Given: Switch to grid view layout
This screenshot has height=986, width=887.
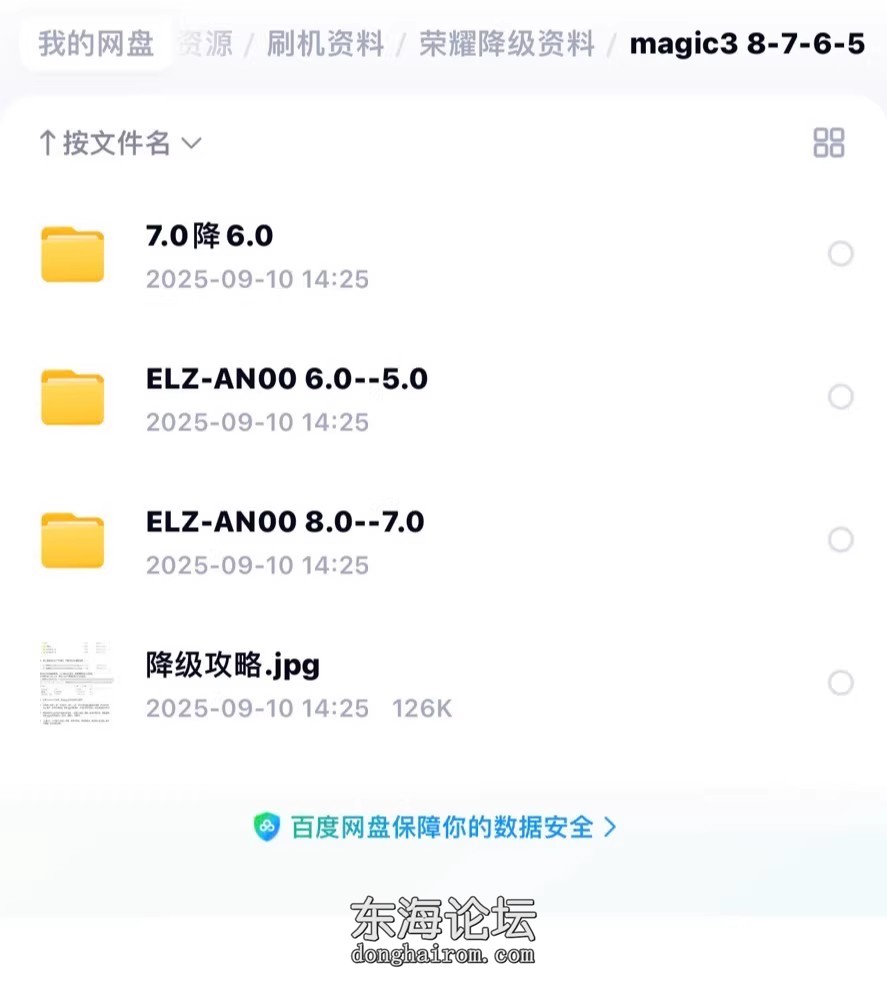Looking at the screenshot, I should [829, 143].
